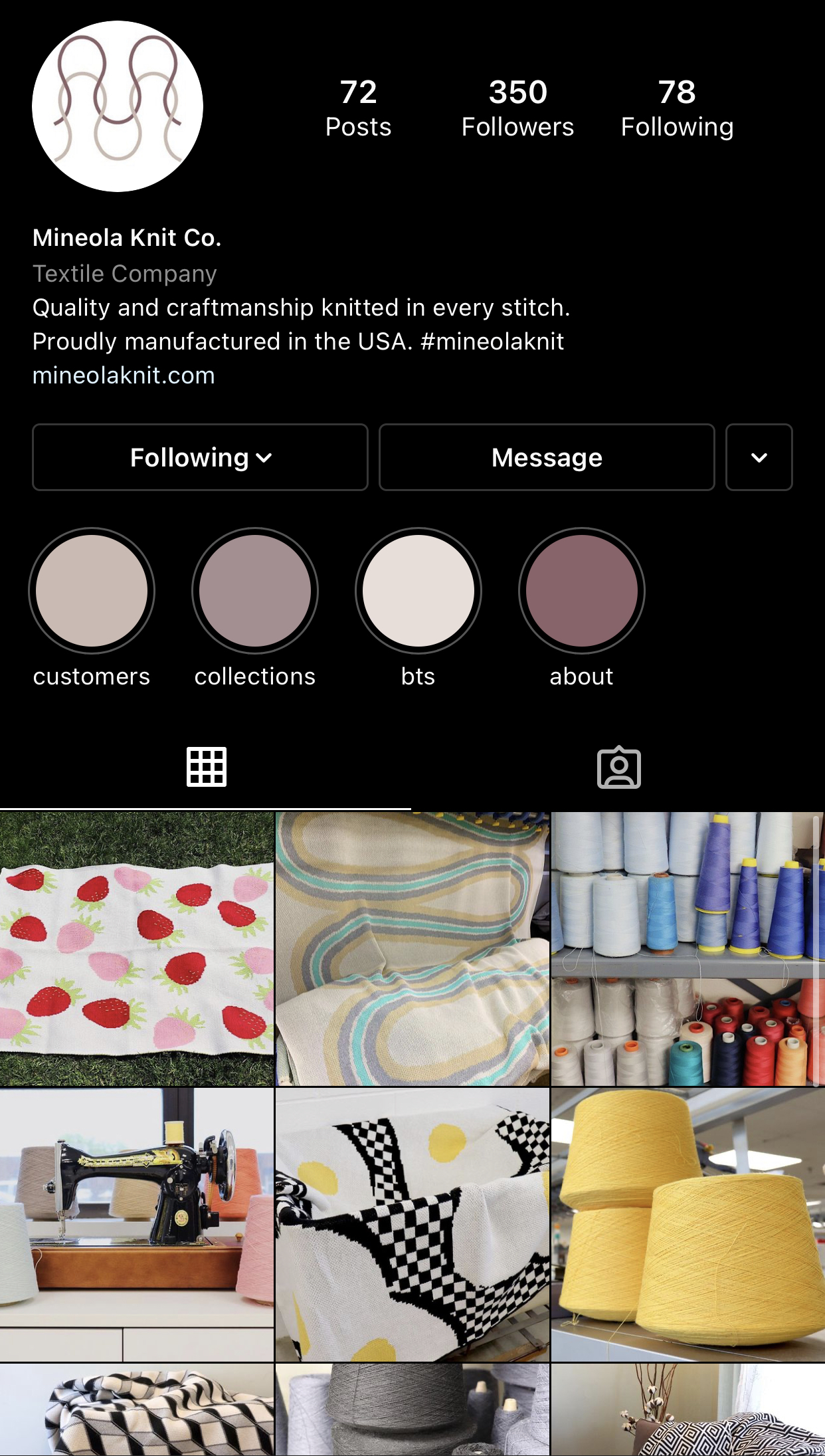The width and height of the screenshot is (825, 1456).
Task: Open the bts story highlight
Action: point(418,591)
